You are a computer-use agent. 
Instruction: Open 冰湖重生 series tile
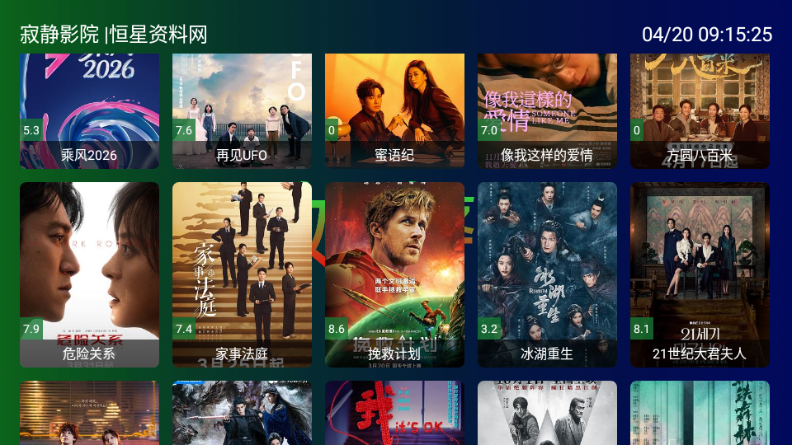pos(547,275)
